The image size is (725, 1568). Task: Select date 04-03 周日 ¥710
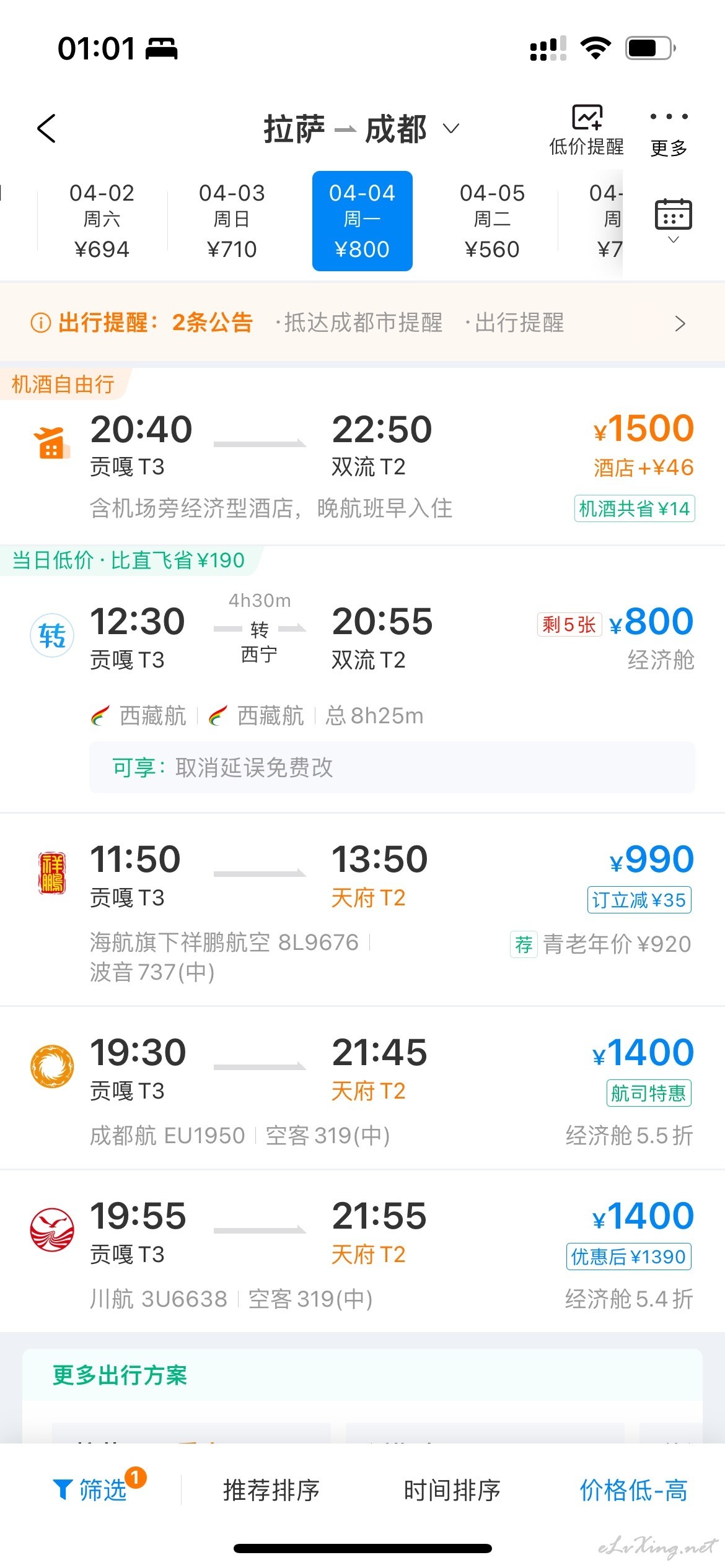[x=232, y=221]
